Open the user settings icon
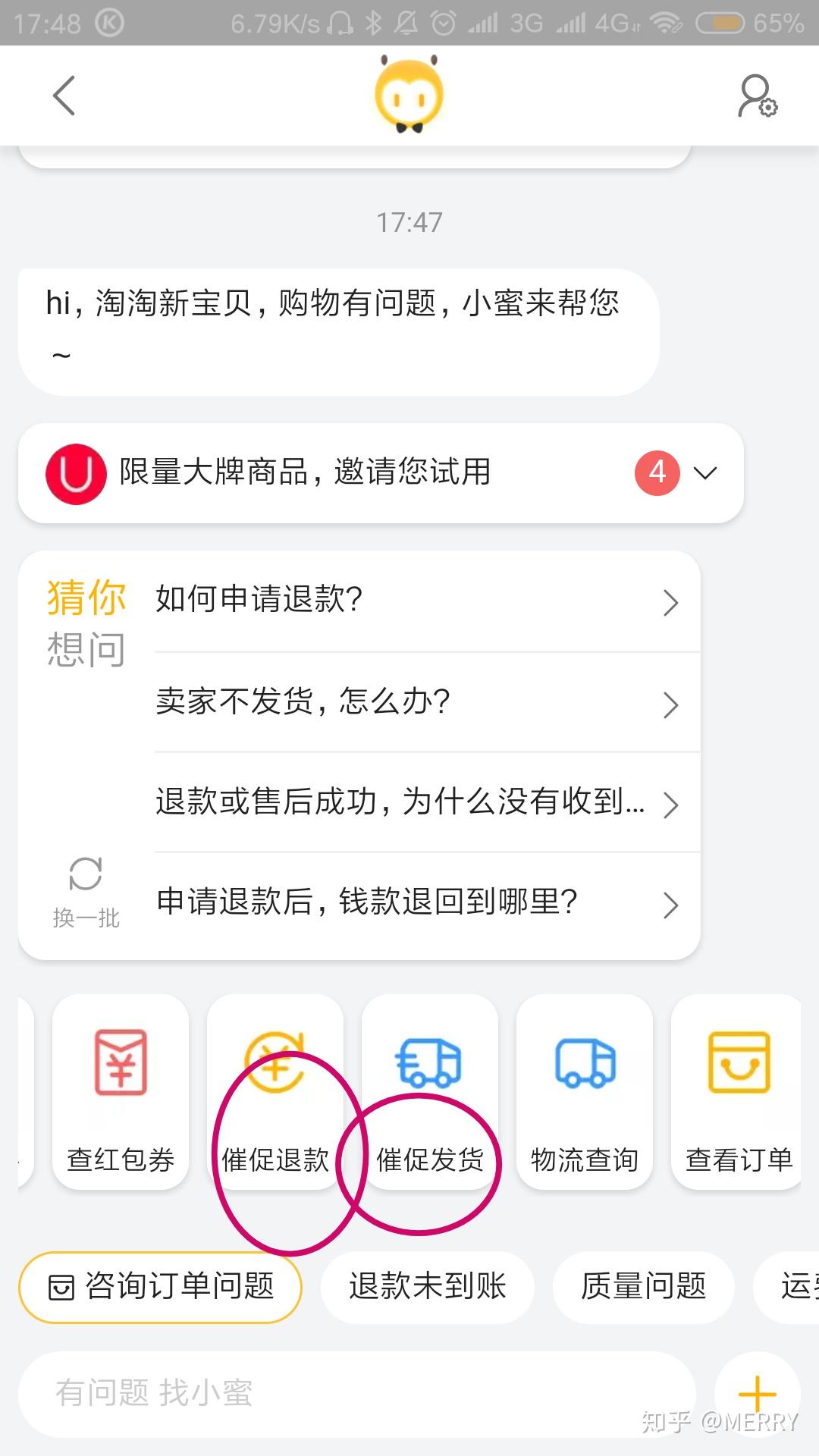 758,96
